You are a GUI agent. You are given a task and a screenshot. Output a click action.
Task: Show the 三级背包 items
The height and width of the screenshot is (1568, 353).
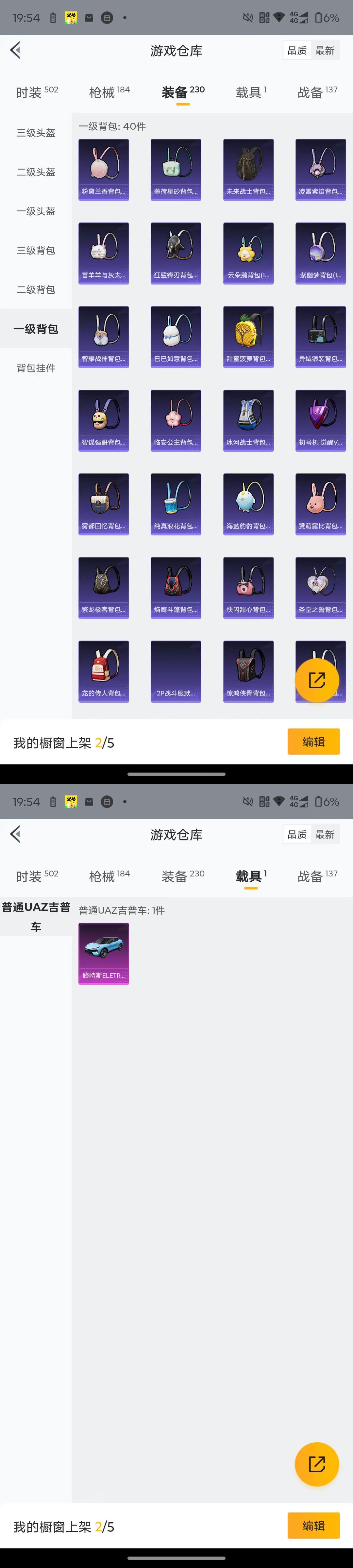(x=36, y=250)
